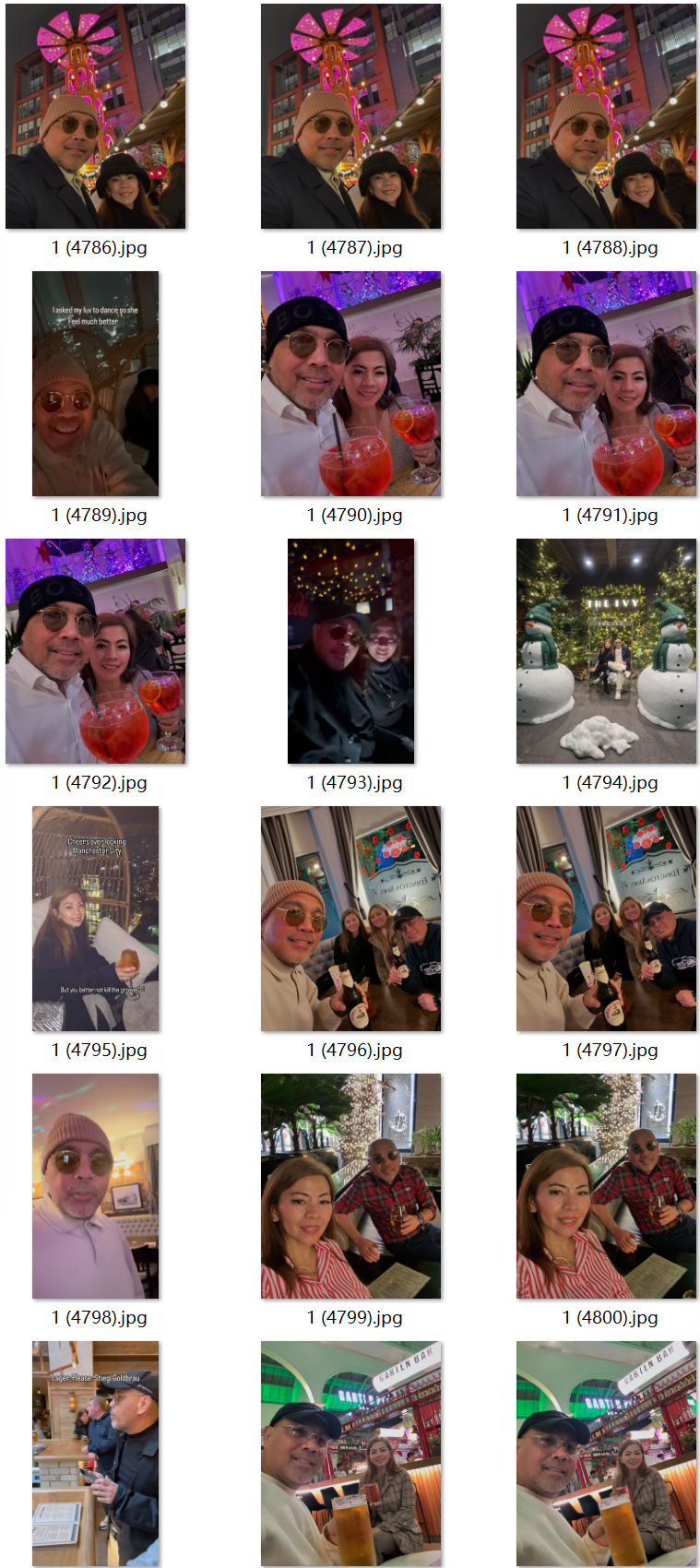The height and width of the screenshot is (1568, 700).
Task: Open the 1 (4789).jpg thumbnail
Action: pos(95,384)
